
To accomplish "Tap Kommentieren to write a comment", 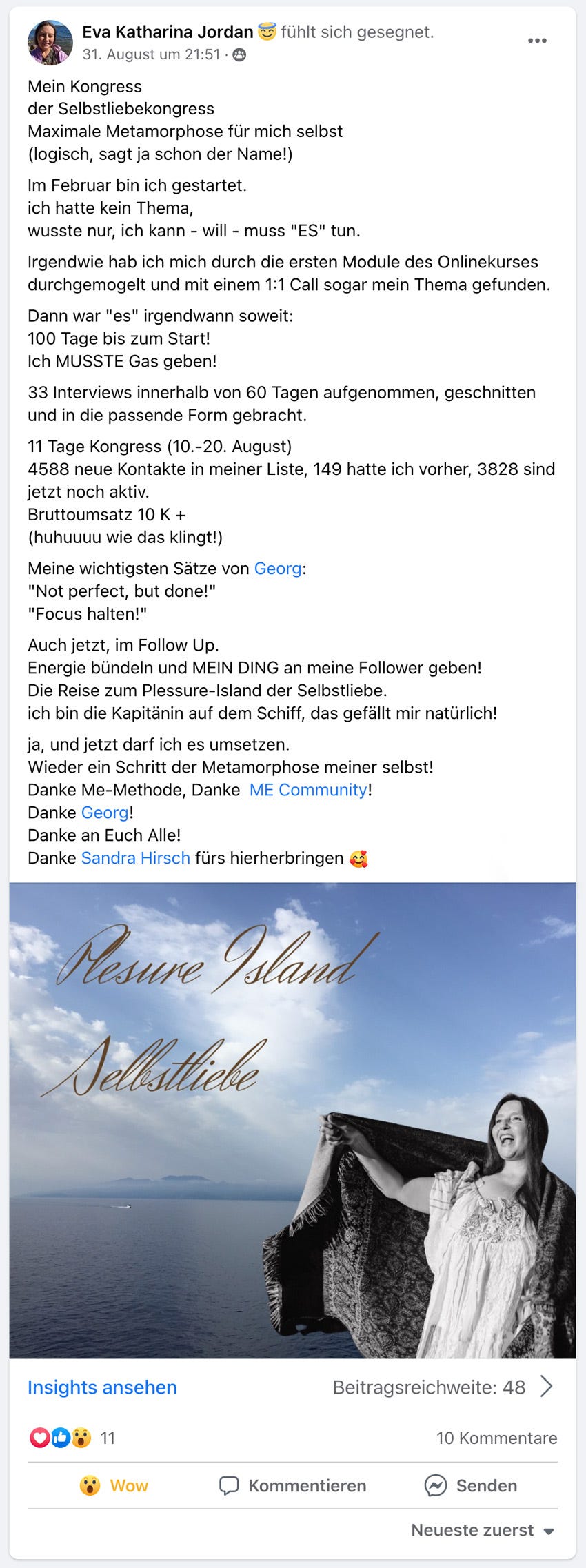I will tap(292, 1485).
